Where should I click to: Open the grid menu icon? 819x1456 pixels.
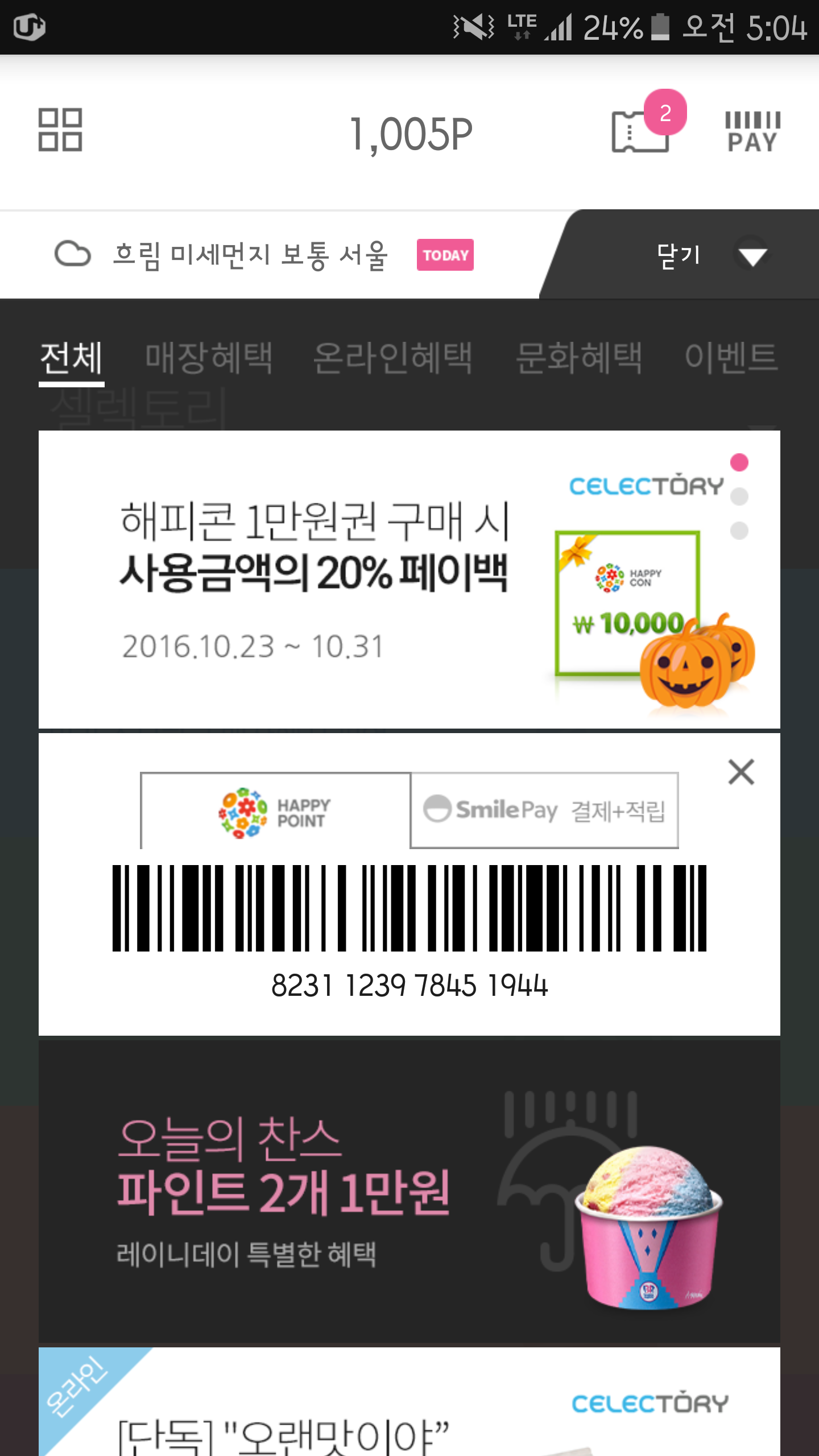[60, 130]
